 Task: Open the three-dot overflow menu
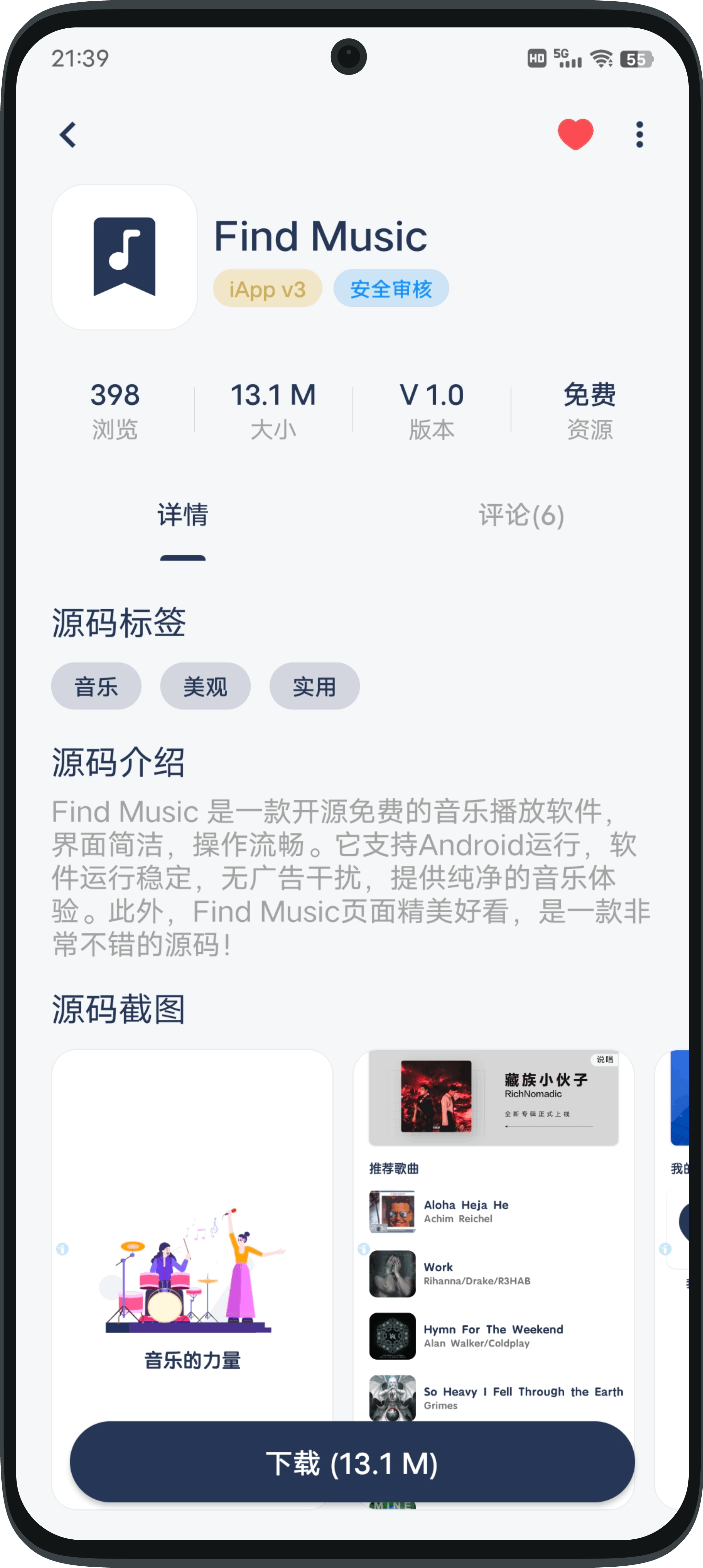(639, 134)
